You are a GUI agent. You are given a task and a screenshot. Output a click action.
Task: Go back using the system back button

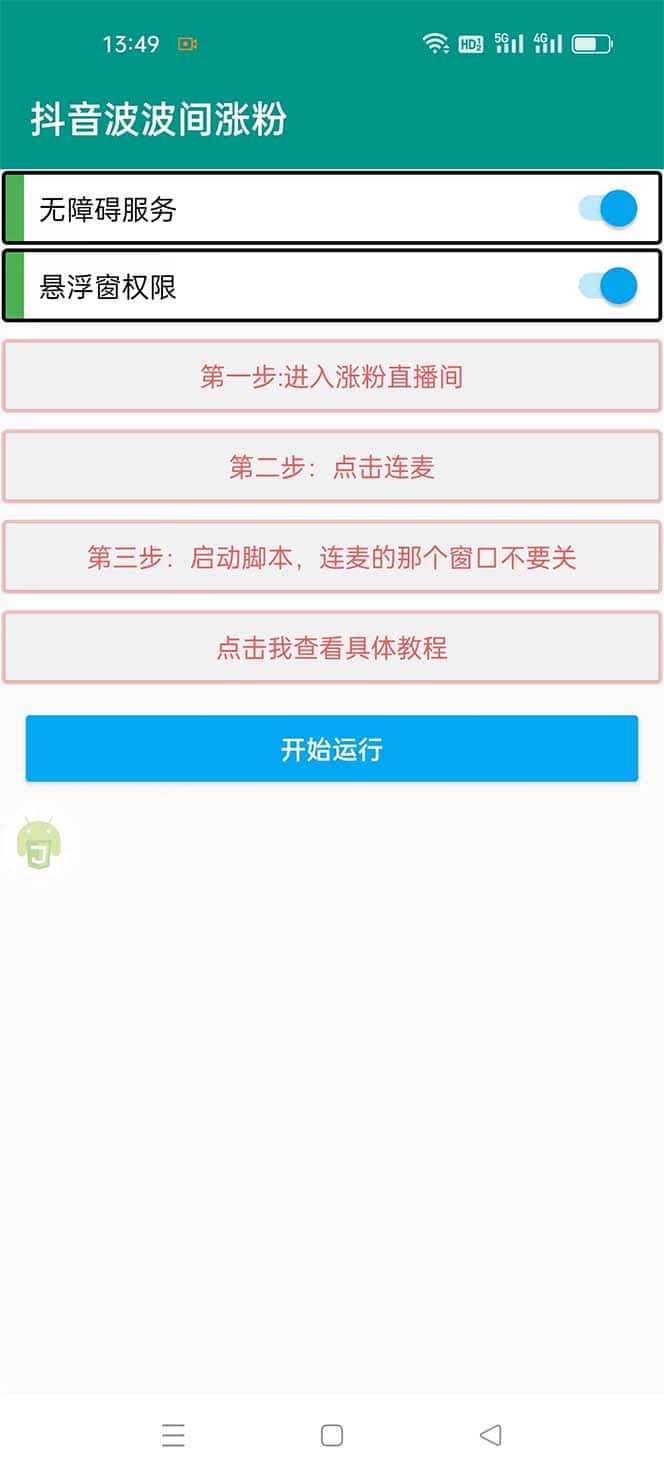(x=490, y=1435)
